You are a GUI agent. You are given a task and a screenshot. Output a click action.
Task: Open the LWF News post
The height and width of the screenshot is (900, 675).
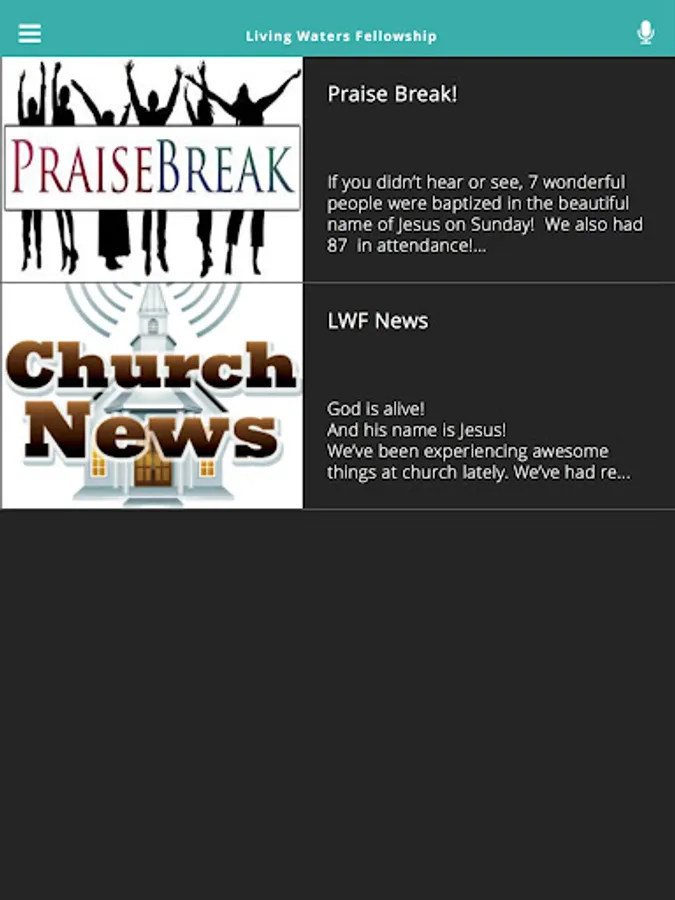pyautogui.click(x=338, y=396)
